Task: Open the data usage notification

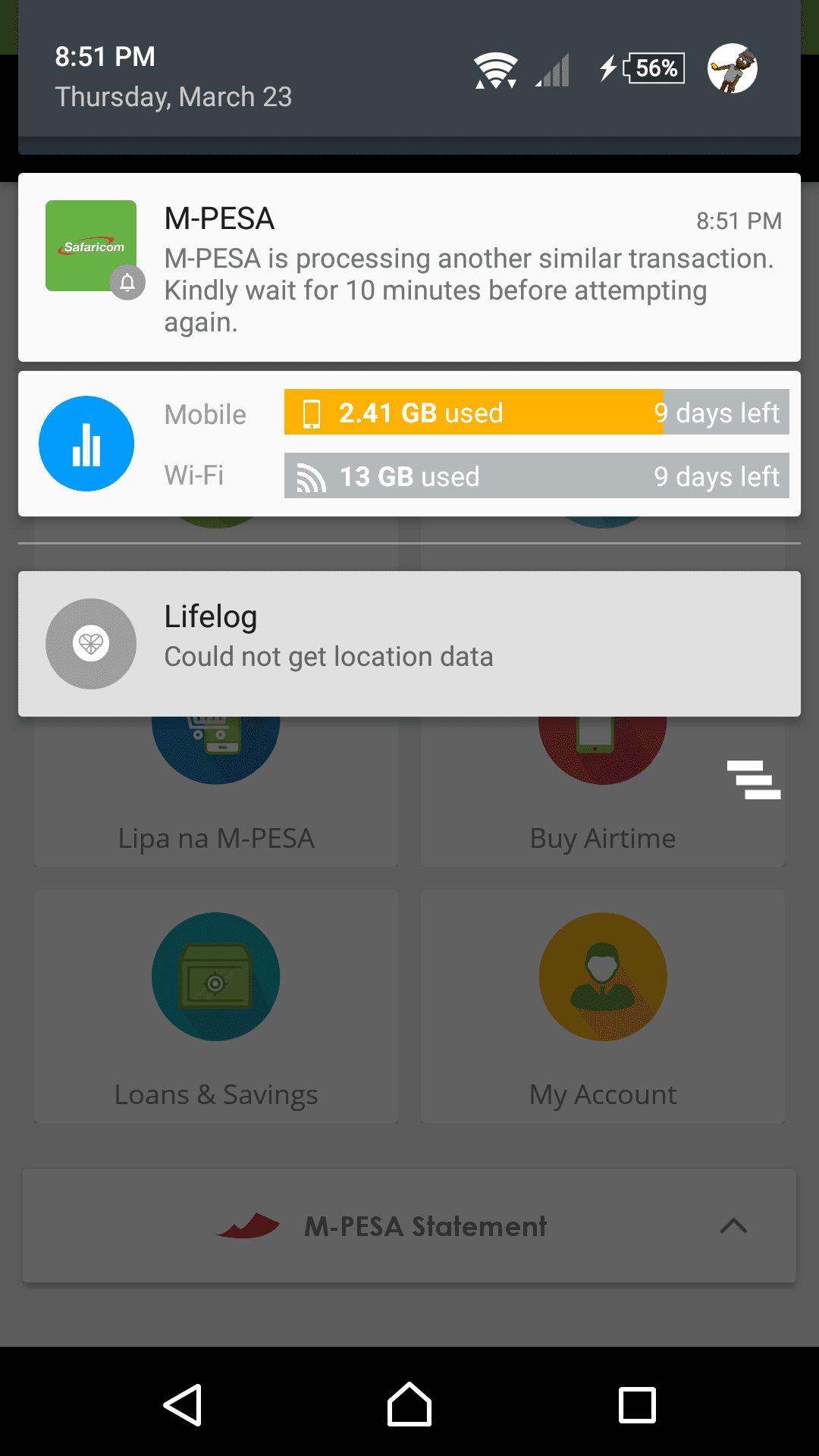Action: click(x=409, y=444)
